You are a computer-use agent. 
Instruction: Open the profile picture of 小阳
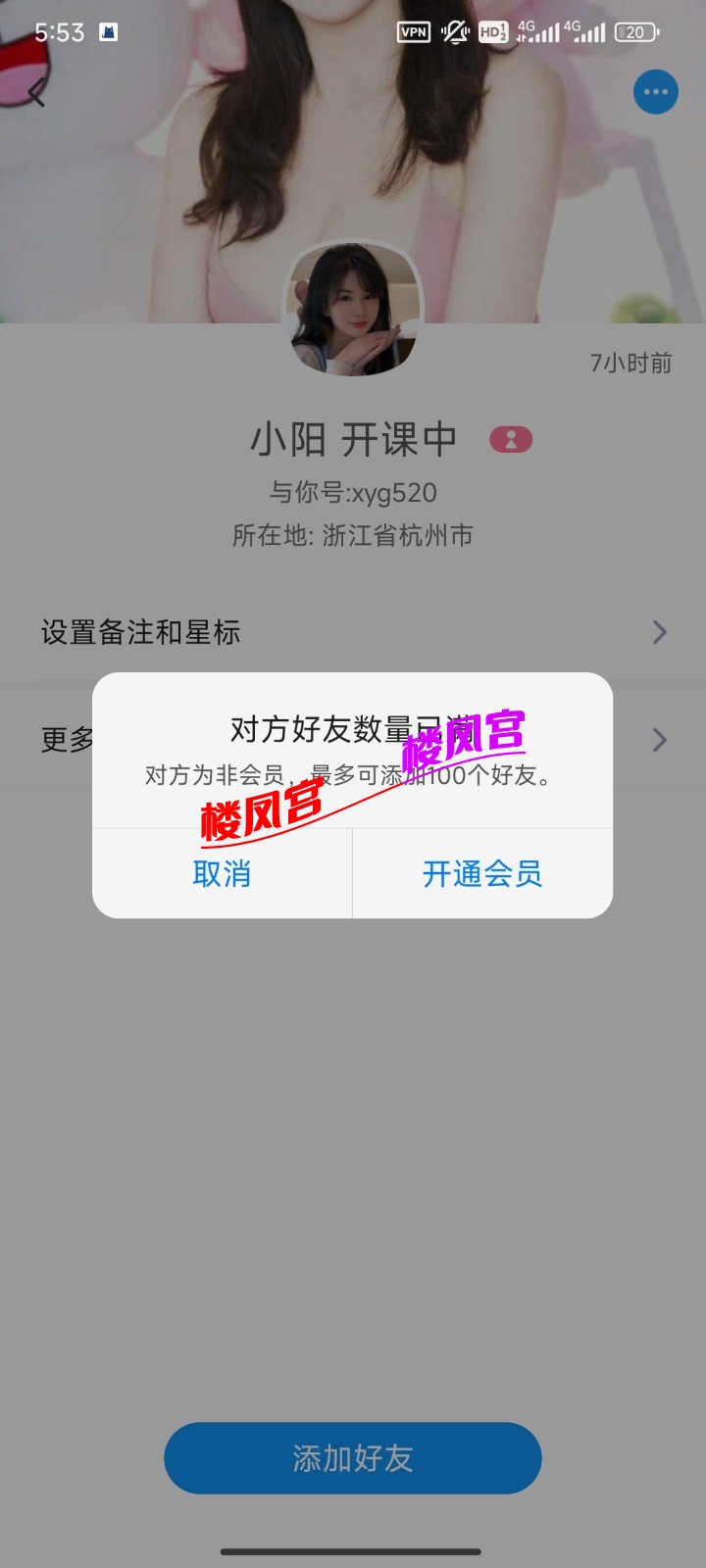353,312
